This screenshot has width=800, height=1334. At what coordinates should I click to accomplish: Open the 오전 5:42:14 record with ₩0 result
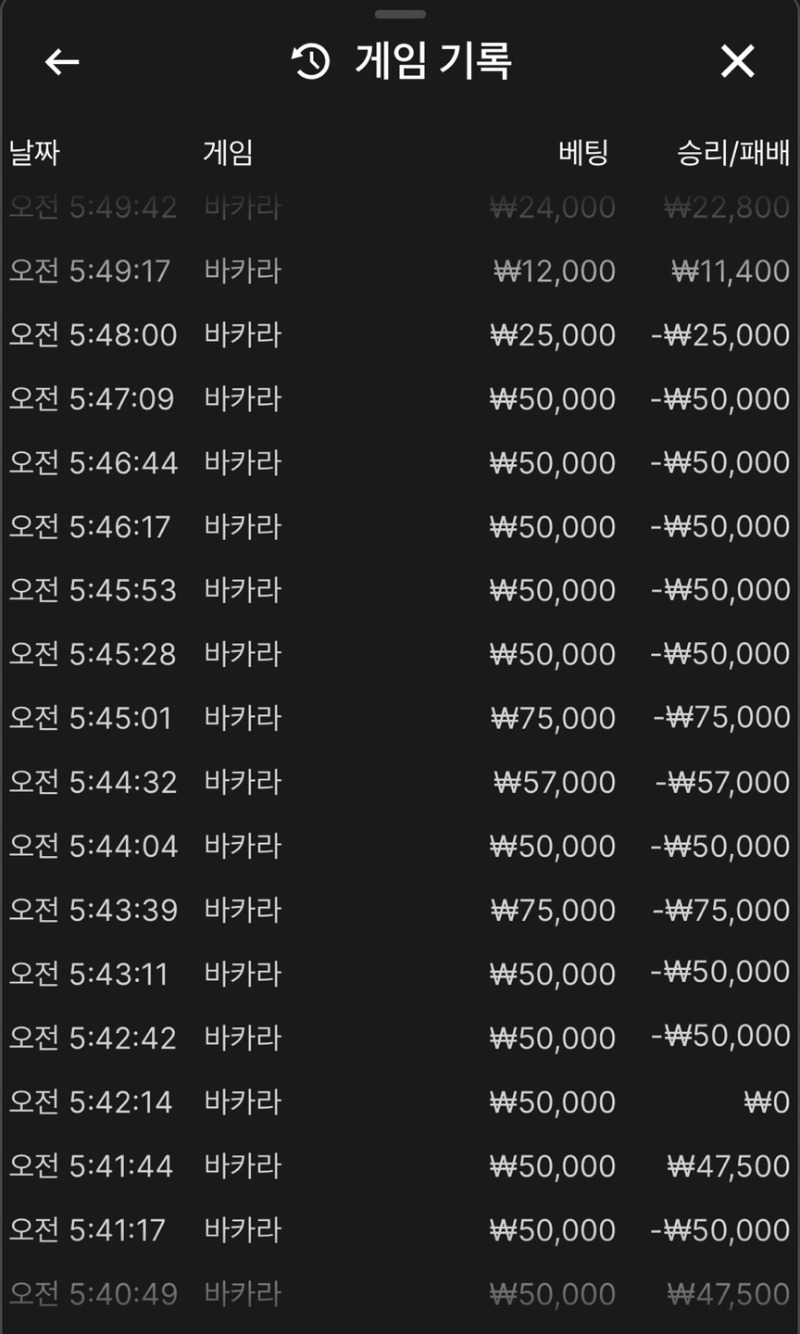400,1102
